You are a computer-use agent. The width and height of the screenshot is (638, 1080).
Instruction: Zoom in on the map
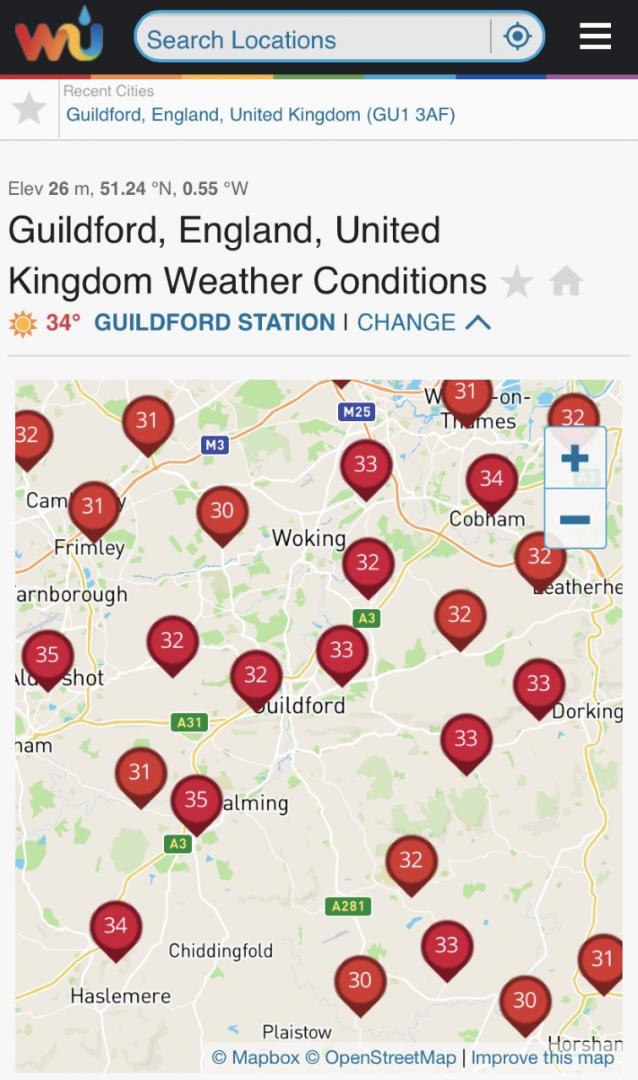(575, 458)
